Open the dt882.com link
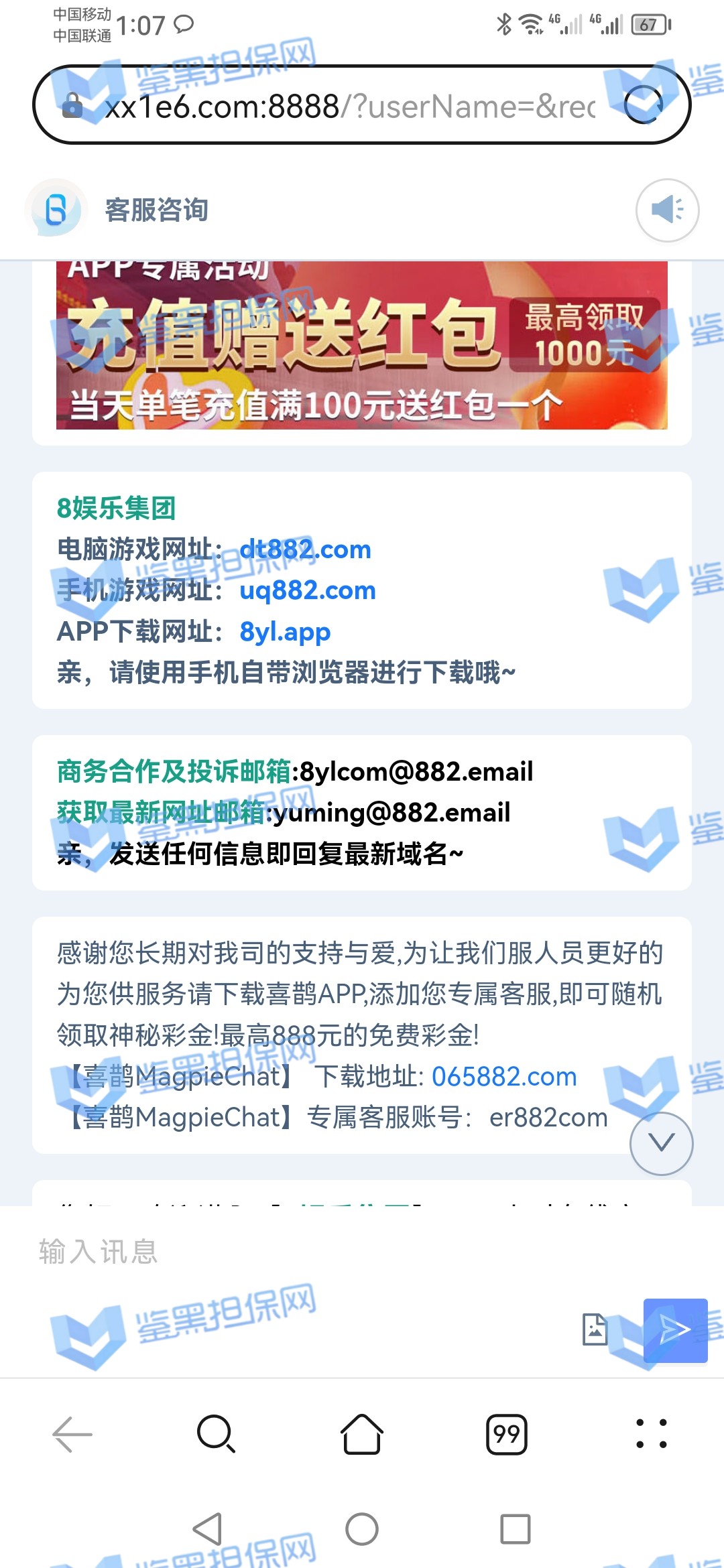The height and width of the screenshot is (1568, 724). (x=305, y=549)
